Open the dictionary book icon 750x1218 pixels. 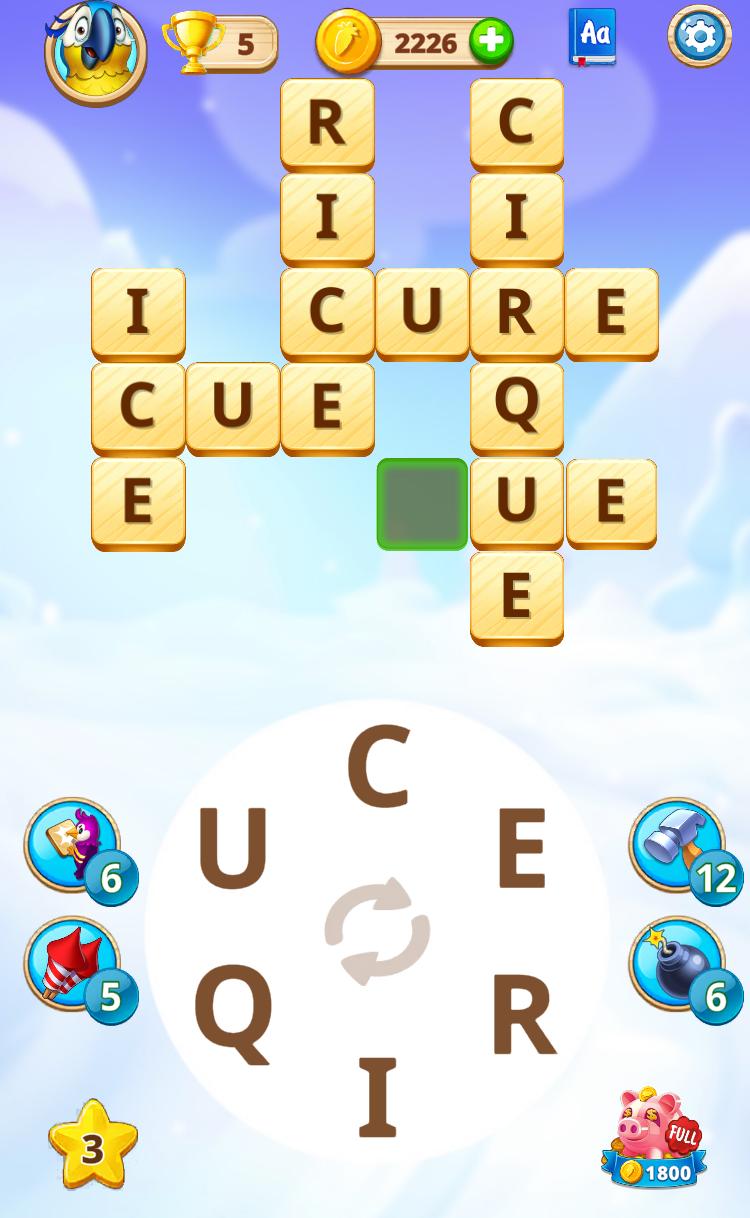pos(593,37)
